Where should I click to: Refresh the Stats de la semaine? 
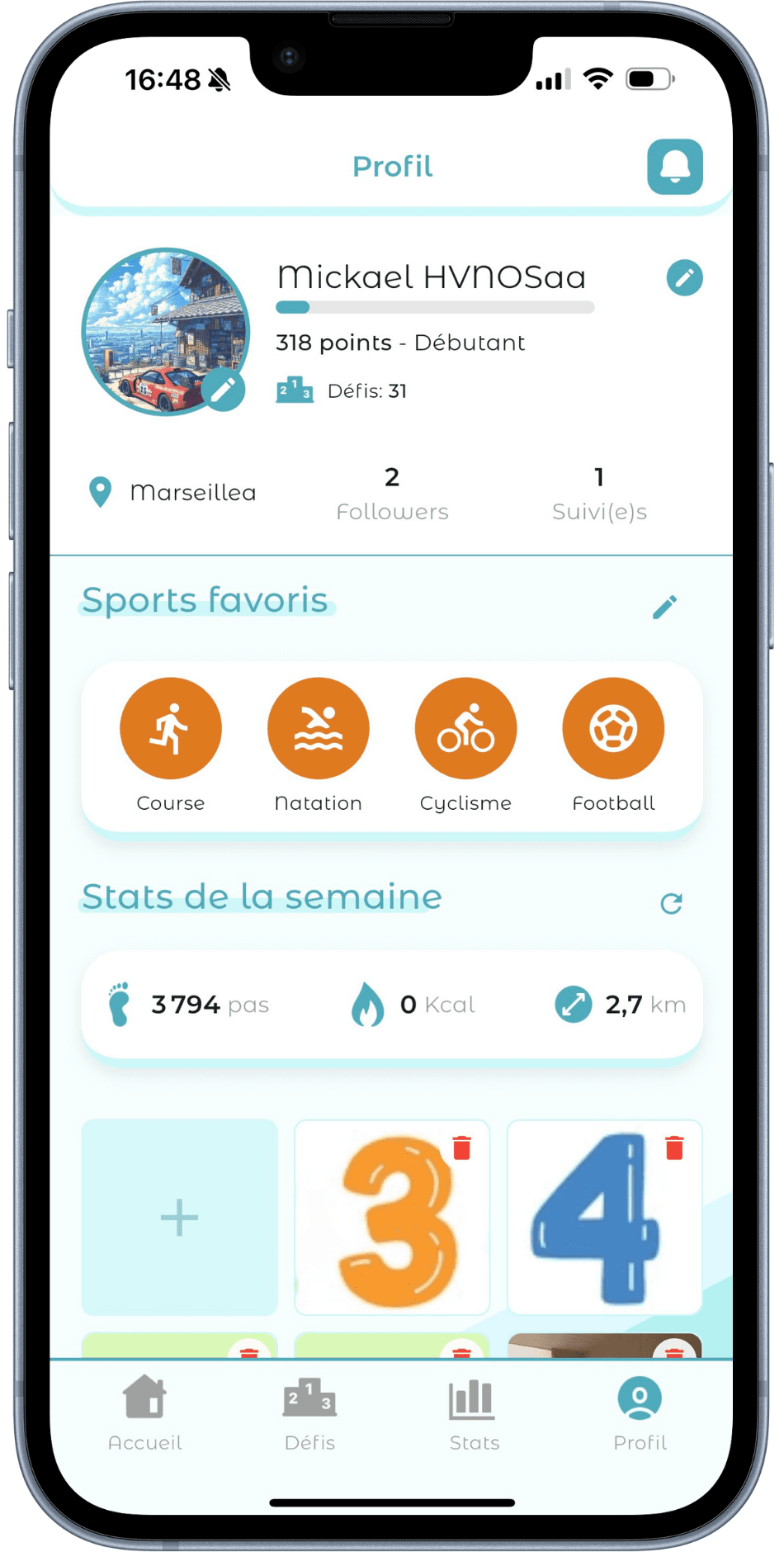(x=671, y=903)
